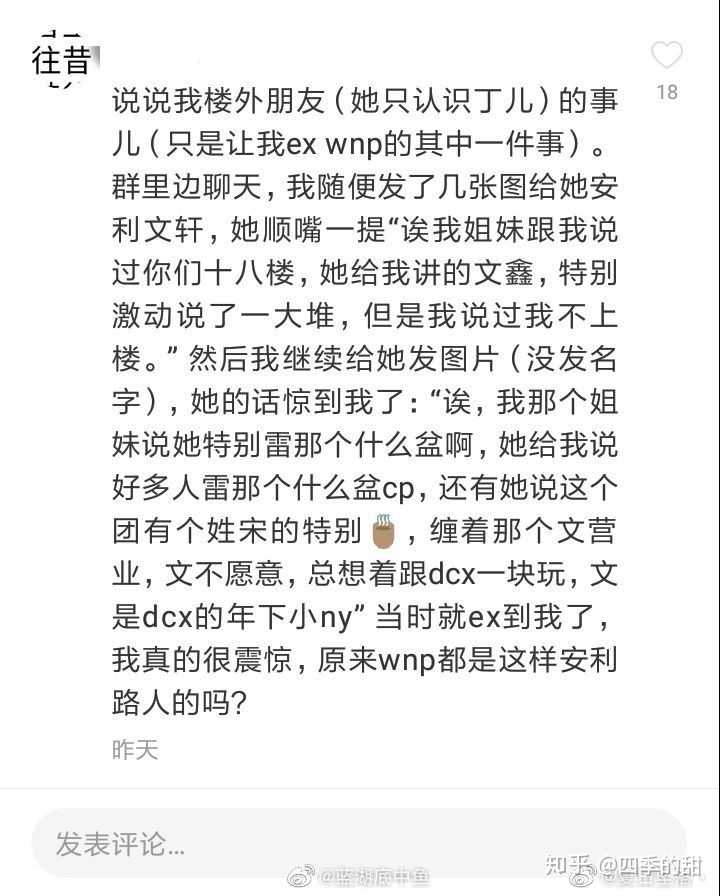Select the heart outline icon at top right
Image resolution: width=720 pixels, height=896 pixels.
(x=666, y=56)
